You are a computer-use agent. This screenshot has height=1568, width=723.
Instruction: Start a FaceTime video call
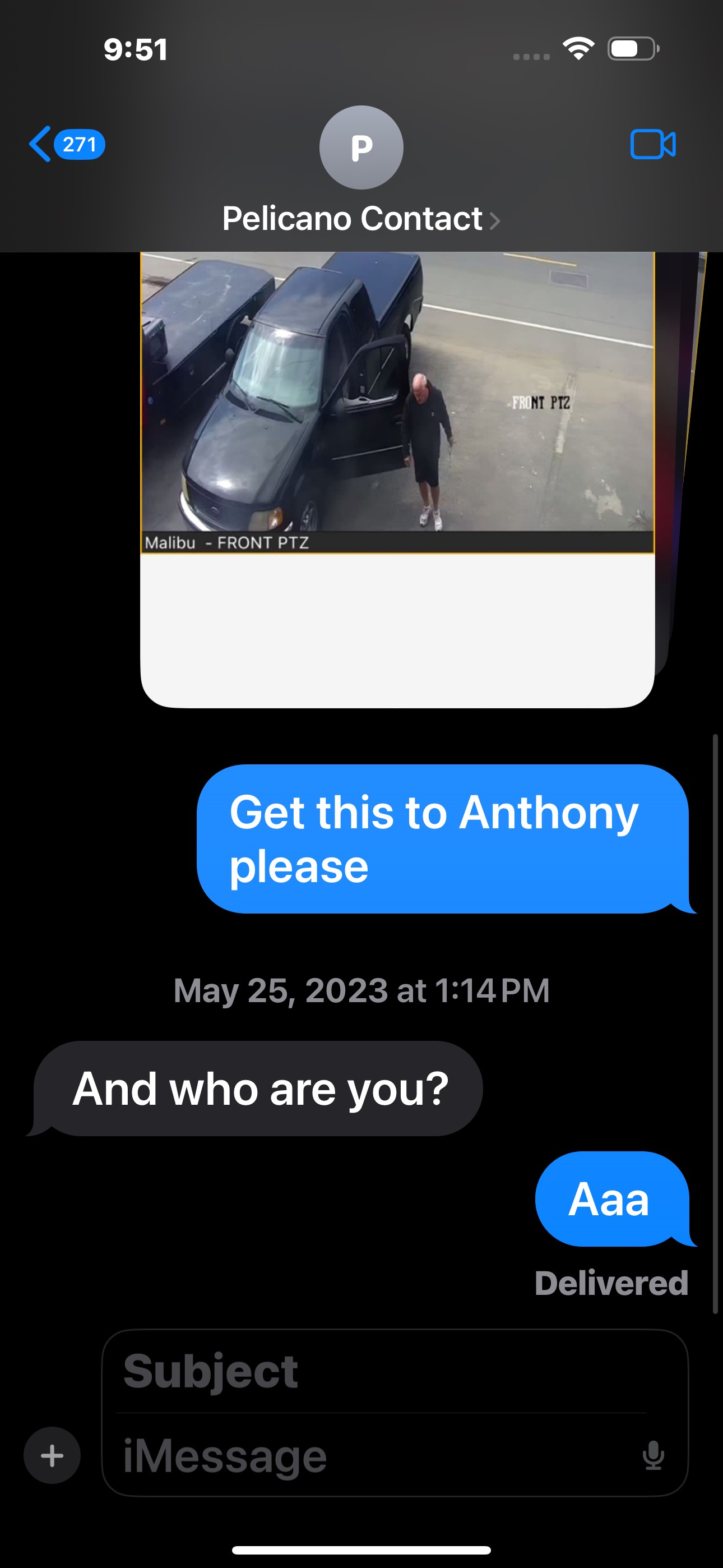(652, 145)
